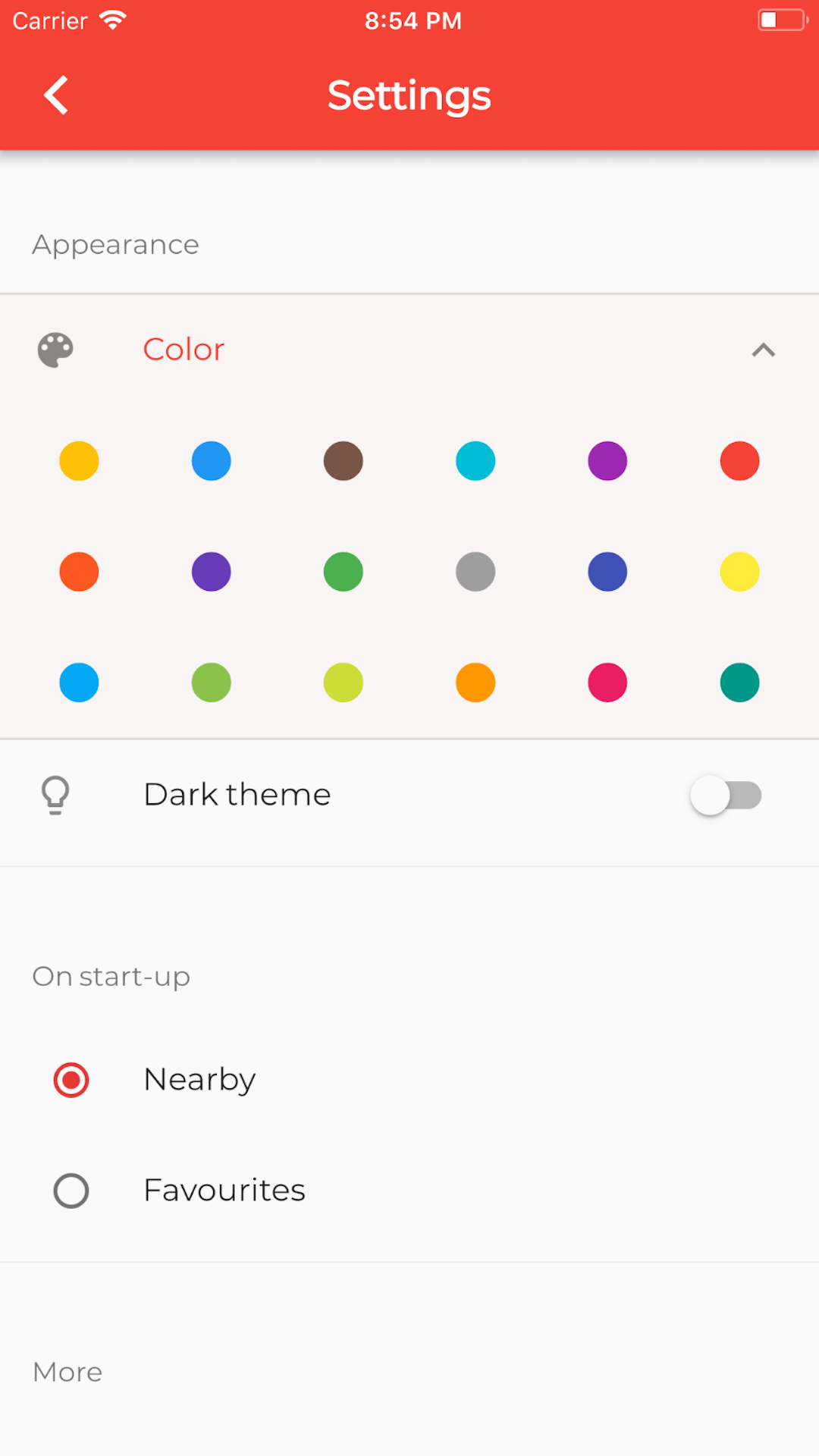Choose the pink color swatch
819x1456 pixels.
point(607,682)
